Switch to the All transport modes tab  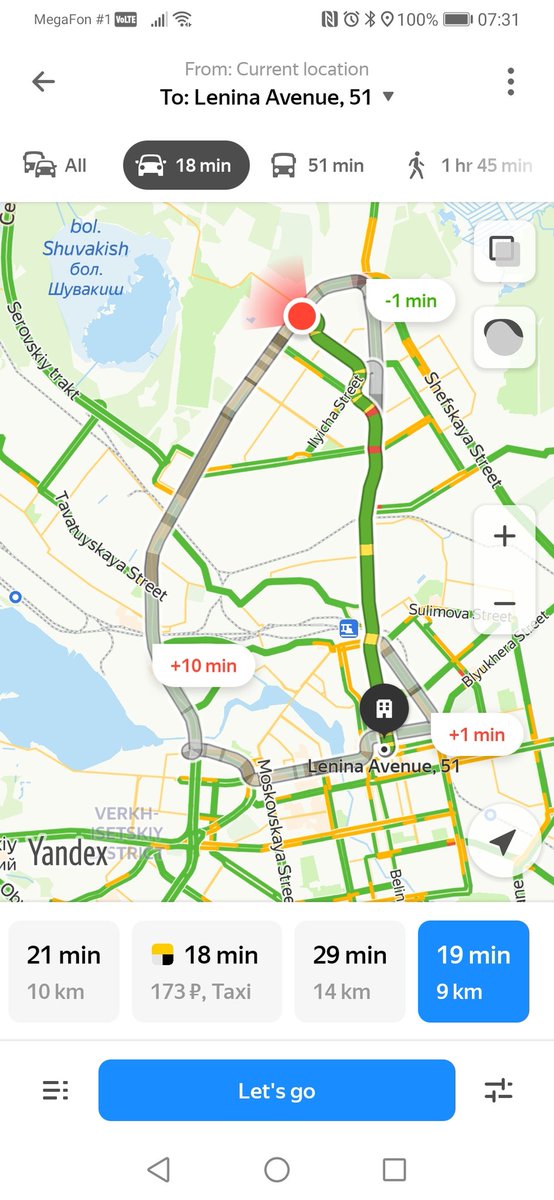click(55, 165)
